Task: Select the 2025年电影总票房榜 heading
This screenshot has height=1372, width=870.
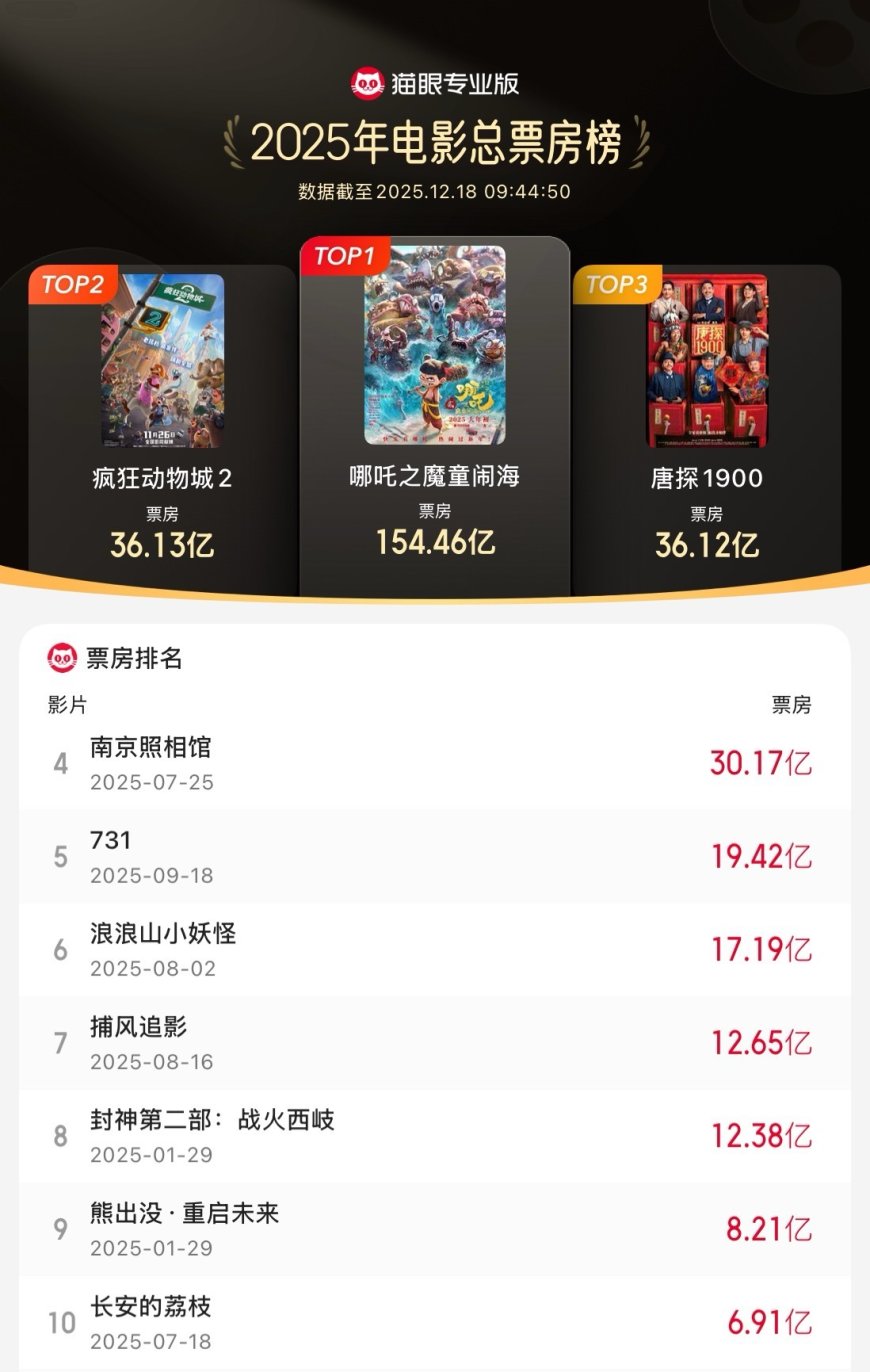Action: click(435, 142)
